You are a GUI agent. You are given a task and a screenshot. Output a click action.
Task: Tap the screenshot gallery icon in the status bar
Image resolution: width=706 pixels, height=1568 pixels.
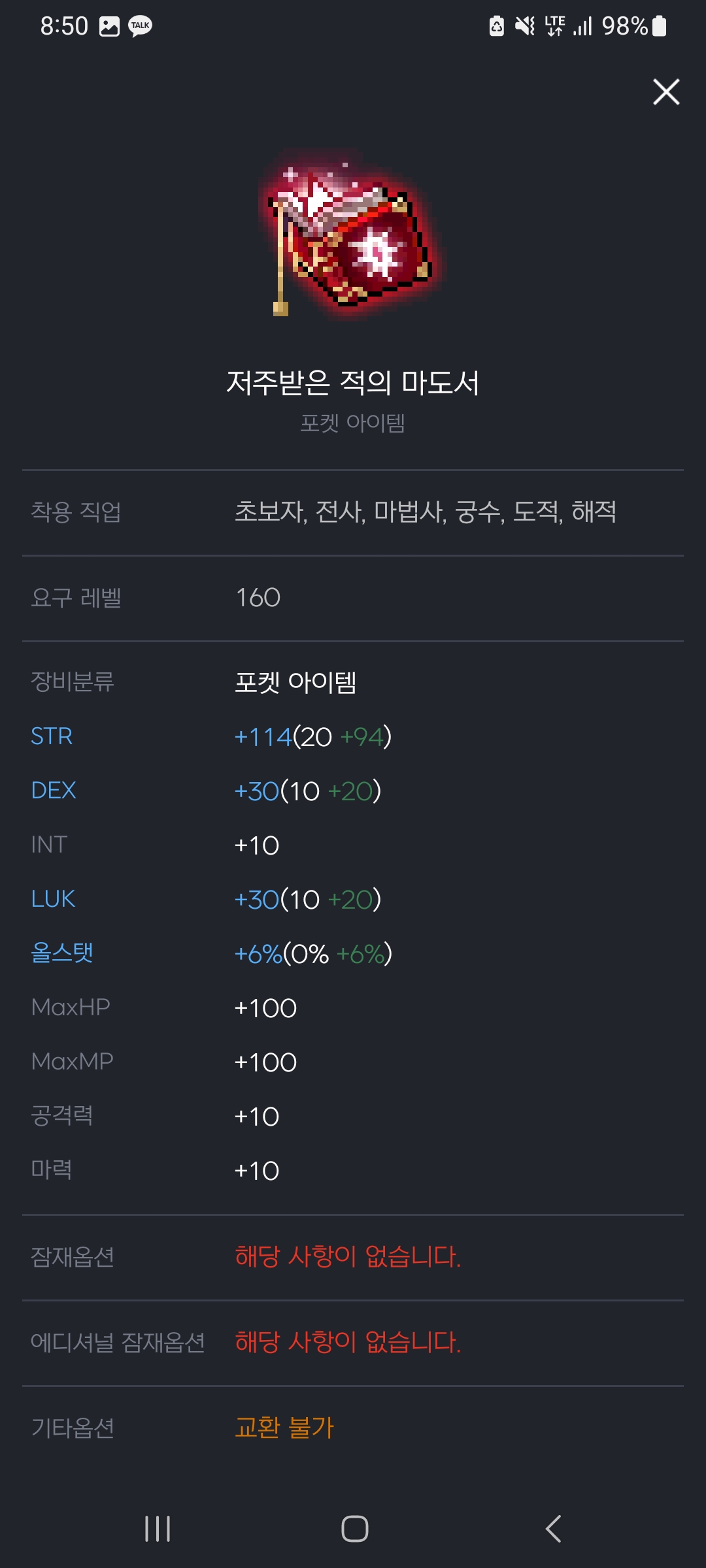(x=108, y=26)
